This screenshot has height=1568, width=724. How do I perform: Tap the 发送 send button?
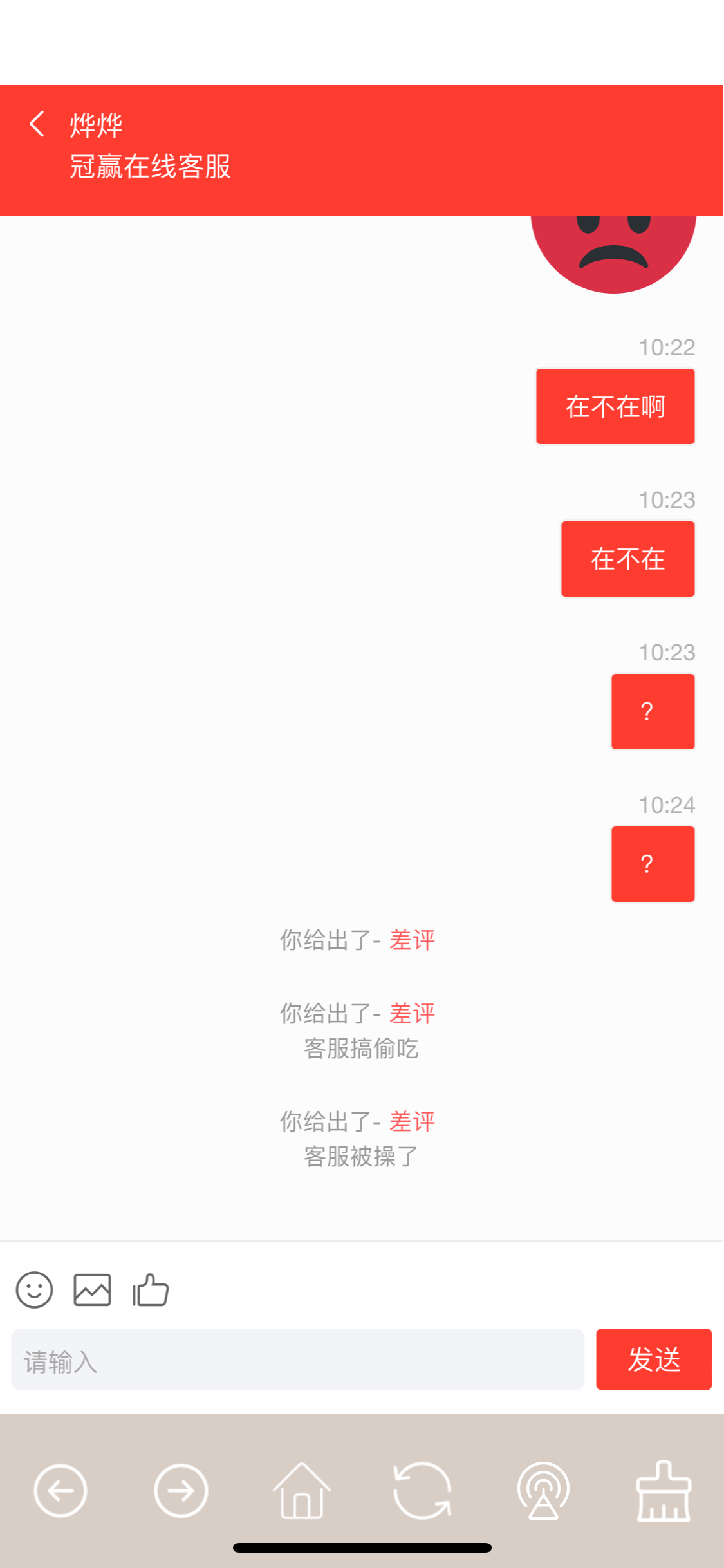[x=654, y=1360]
